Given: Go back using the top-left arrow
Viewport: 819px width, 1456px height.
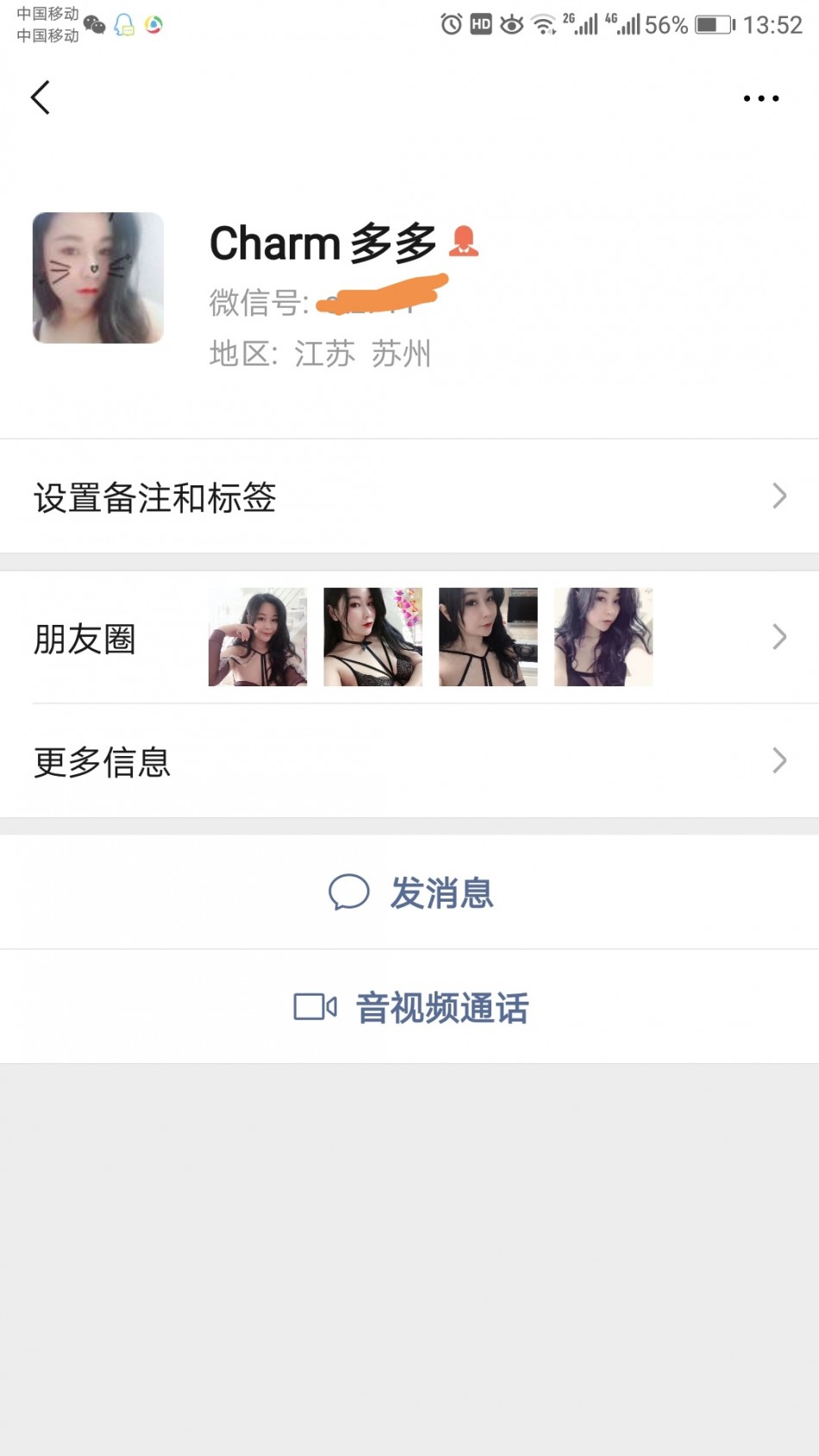Looking at the screenshot, I should [41, 97].
